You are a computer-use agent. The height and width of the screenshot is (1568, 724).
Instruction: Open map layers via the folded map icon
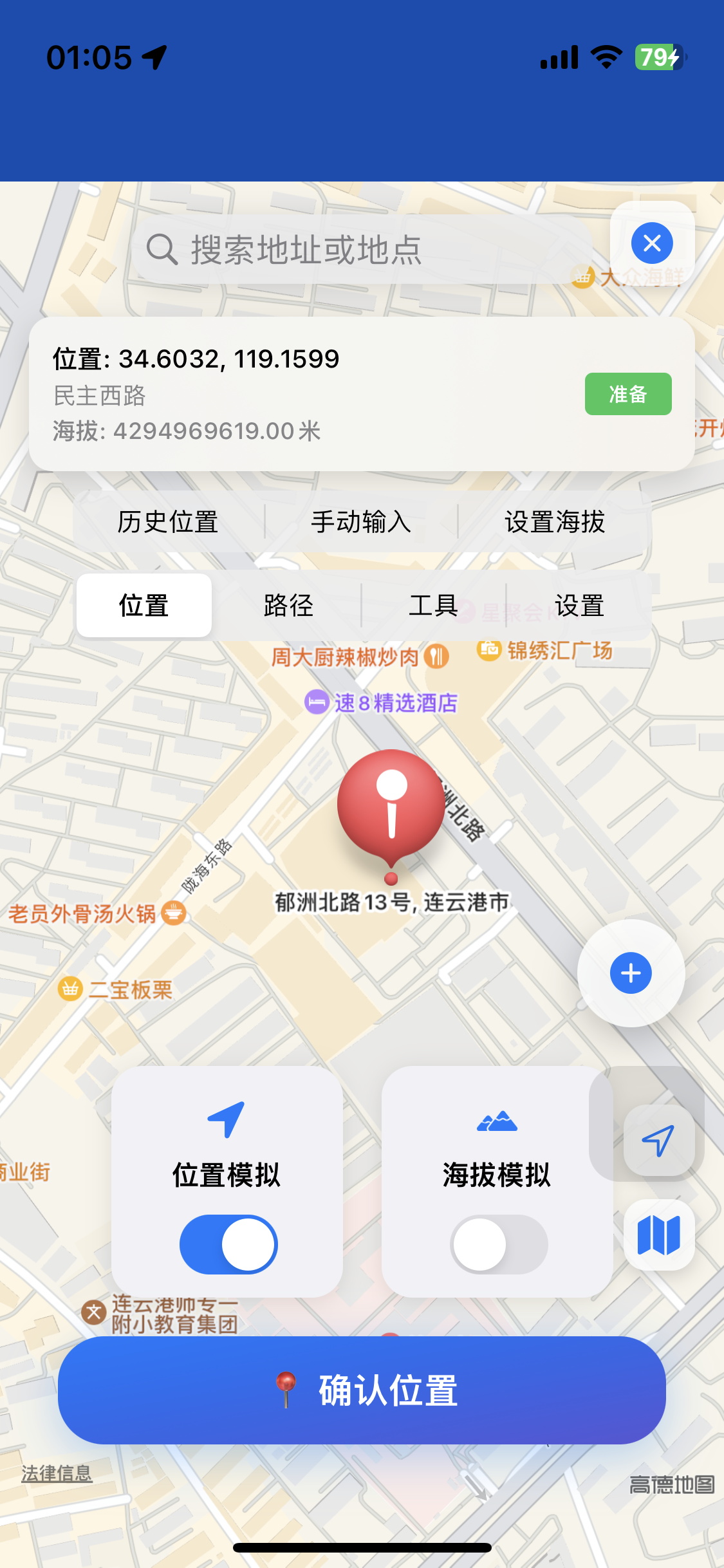pyautogui.click(x=658, y=1236)
